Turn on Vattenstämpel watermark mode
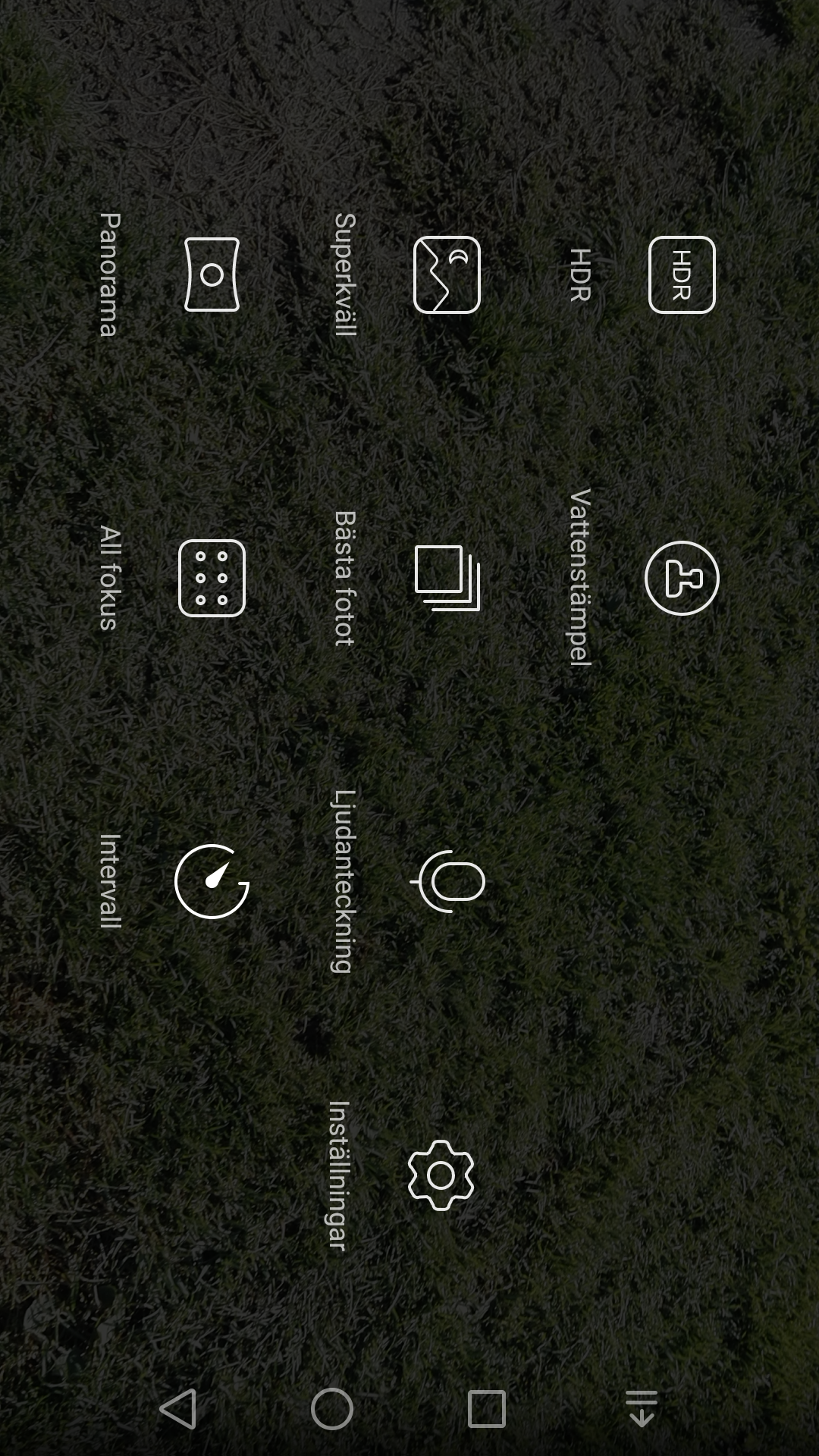 [x=682, y=578]
